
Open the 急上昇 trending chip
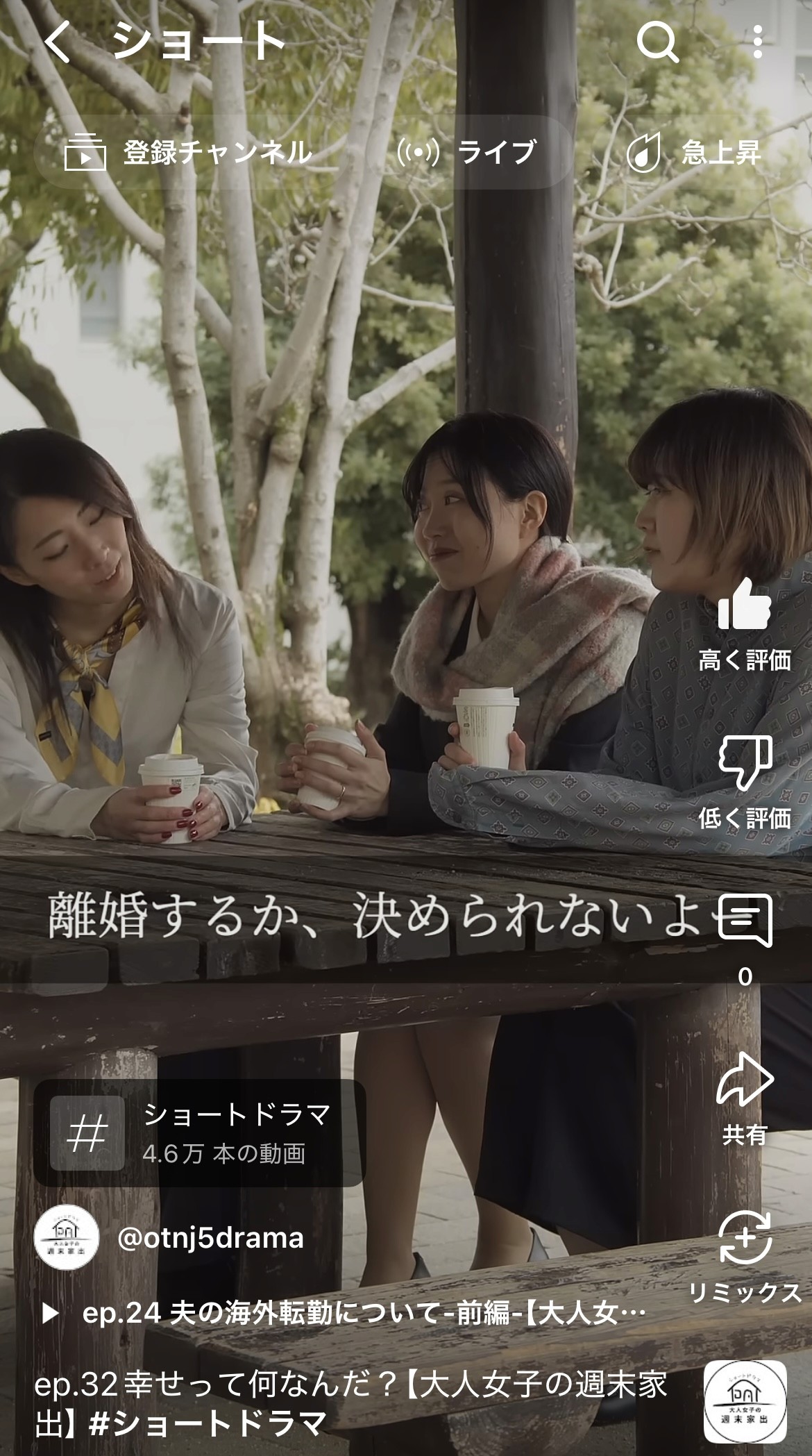(694, 152)
